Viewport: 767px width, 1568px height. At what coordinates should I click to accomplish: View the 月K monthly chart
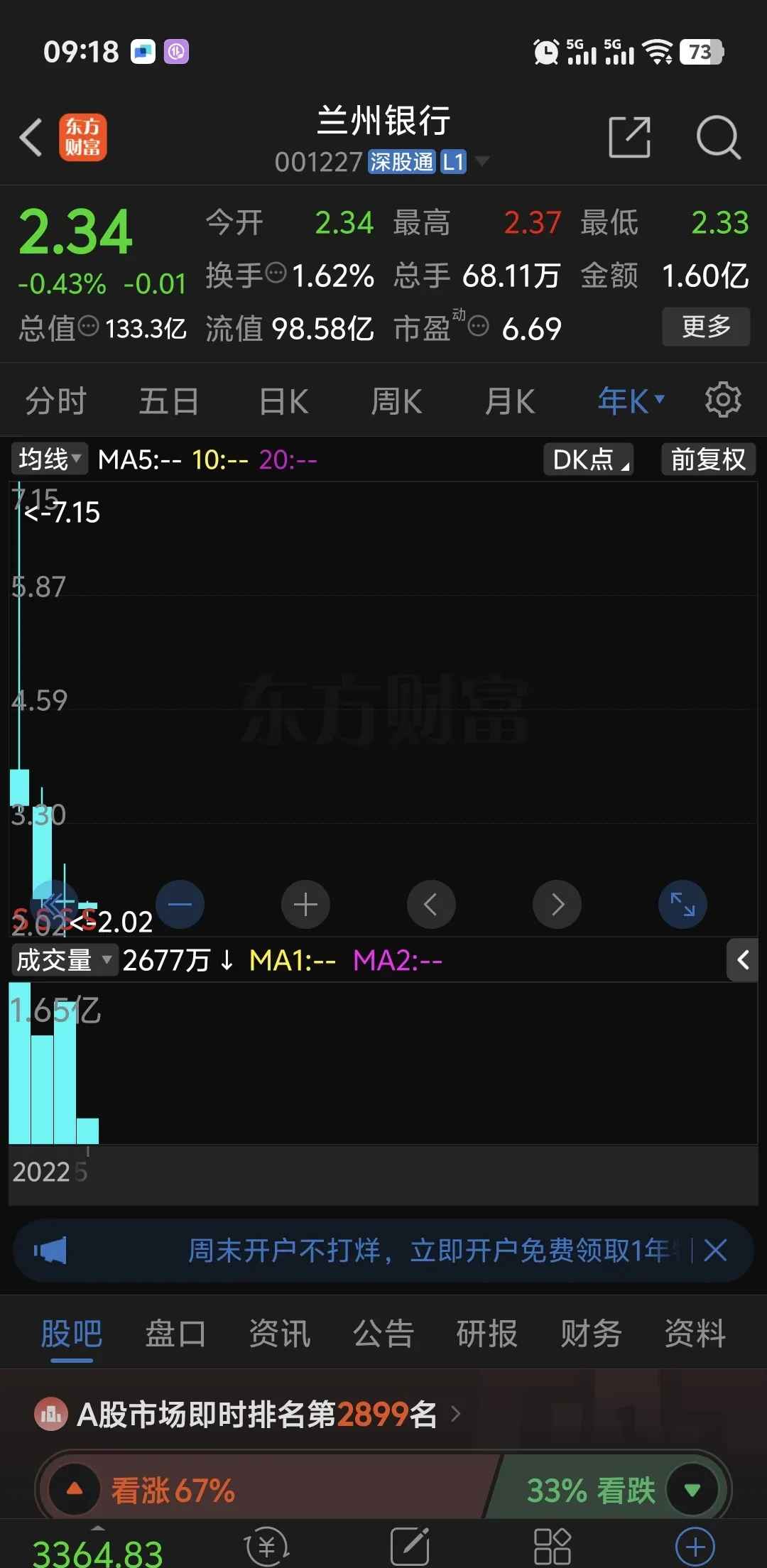(x=509, y=401)
